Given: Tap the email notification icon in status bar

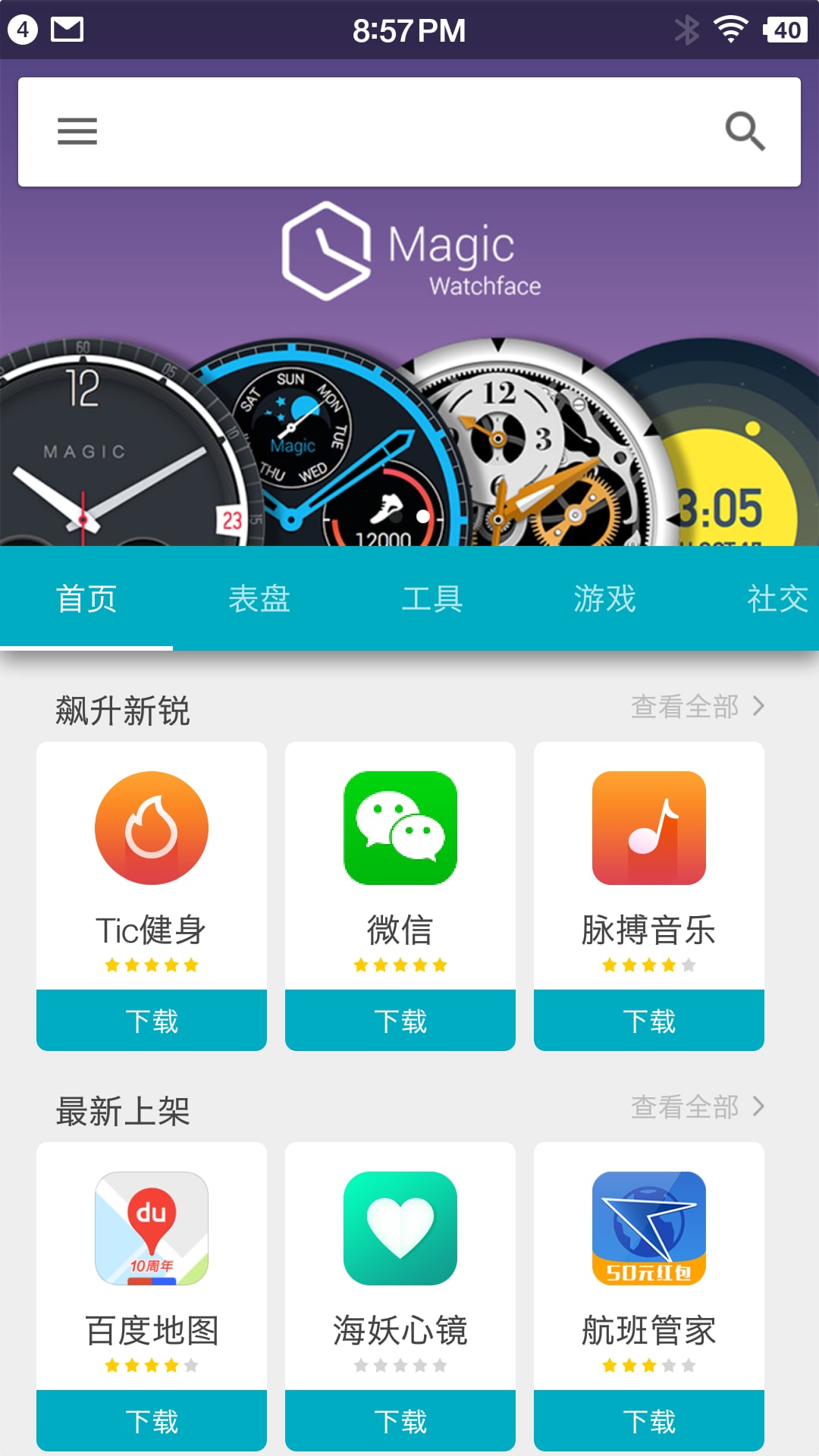Looking at the screenshot, I should click(x=65, y=30).
